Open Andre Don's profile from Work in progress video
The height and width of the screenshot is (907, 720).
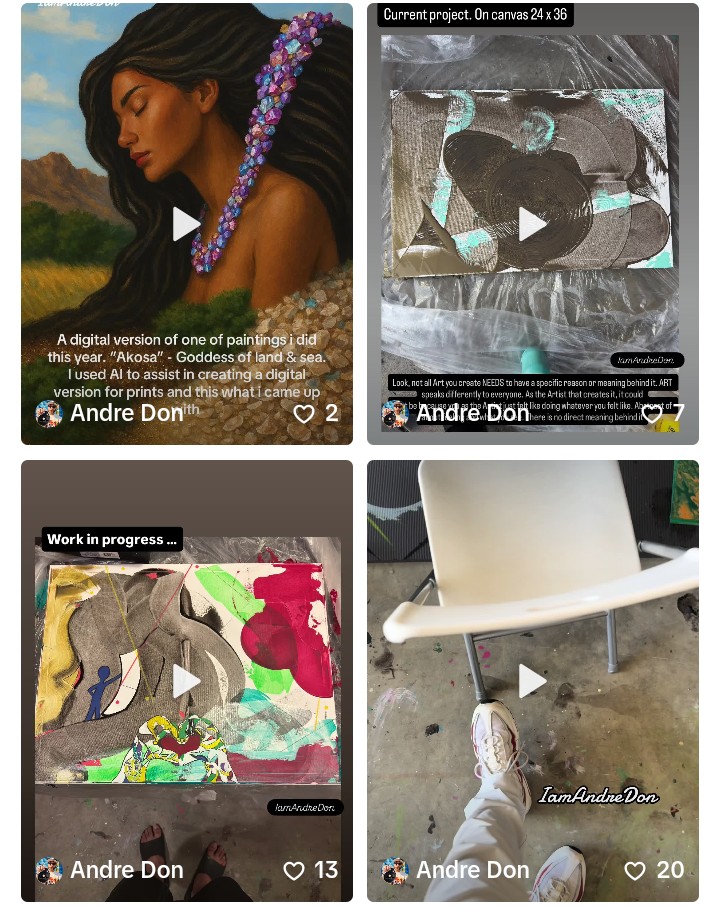click(x=49, y=870)
